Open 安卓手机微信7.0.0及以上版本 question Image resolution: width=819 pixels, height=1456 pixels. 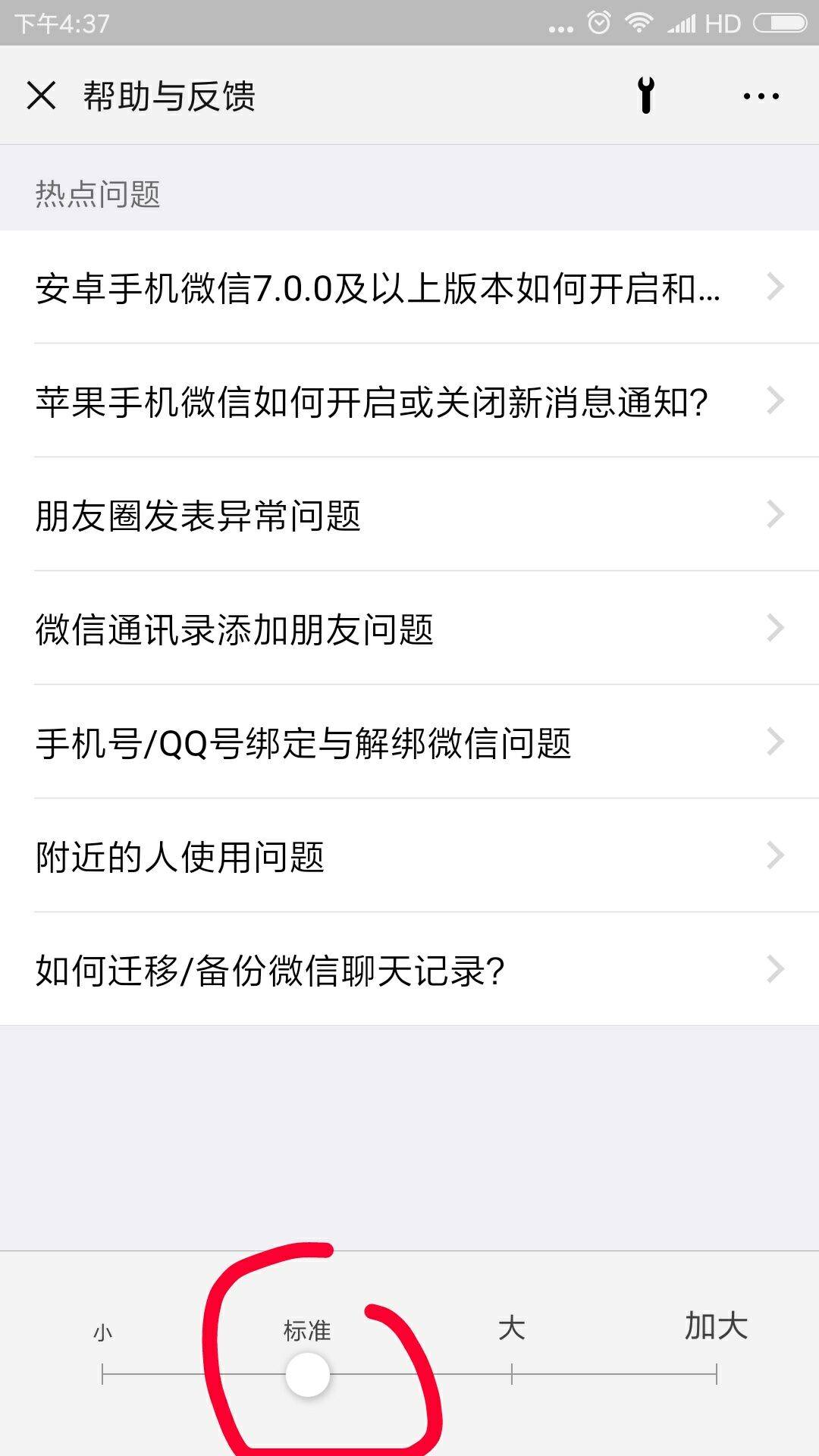(x=409, y=287)
